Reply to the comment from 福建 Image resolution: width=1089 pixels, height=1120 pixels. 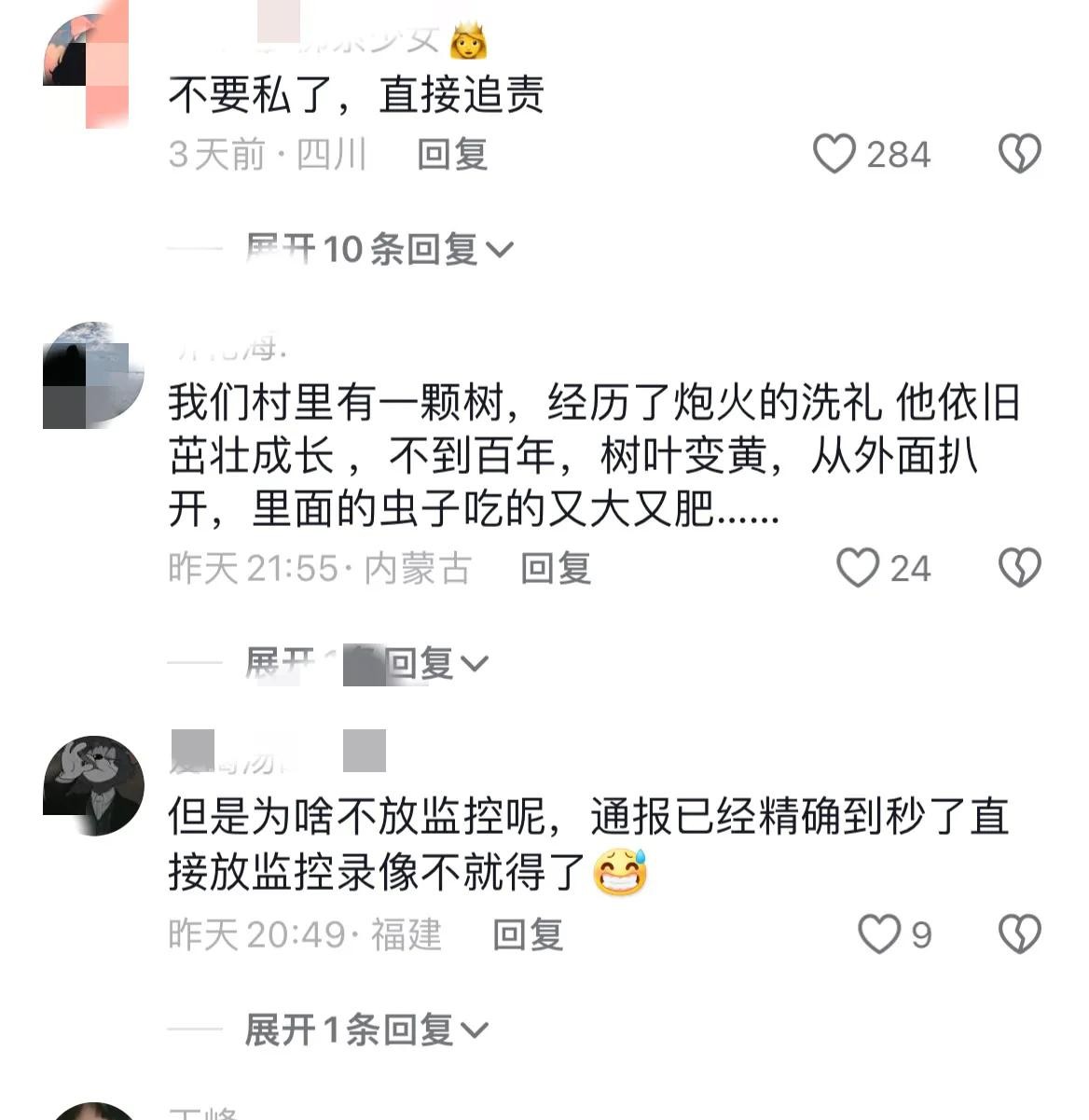[x=528, y=934]
